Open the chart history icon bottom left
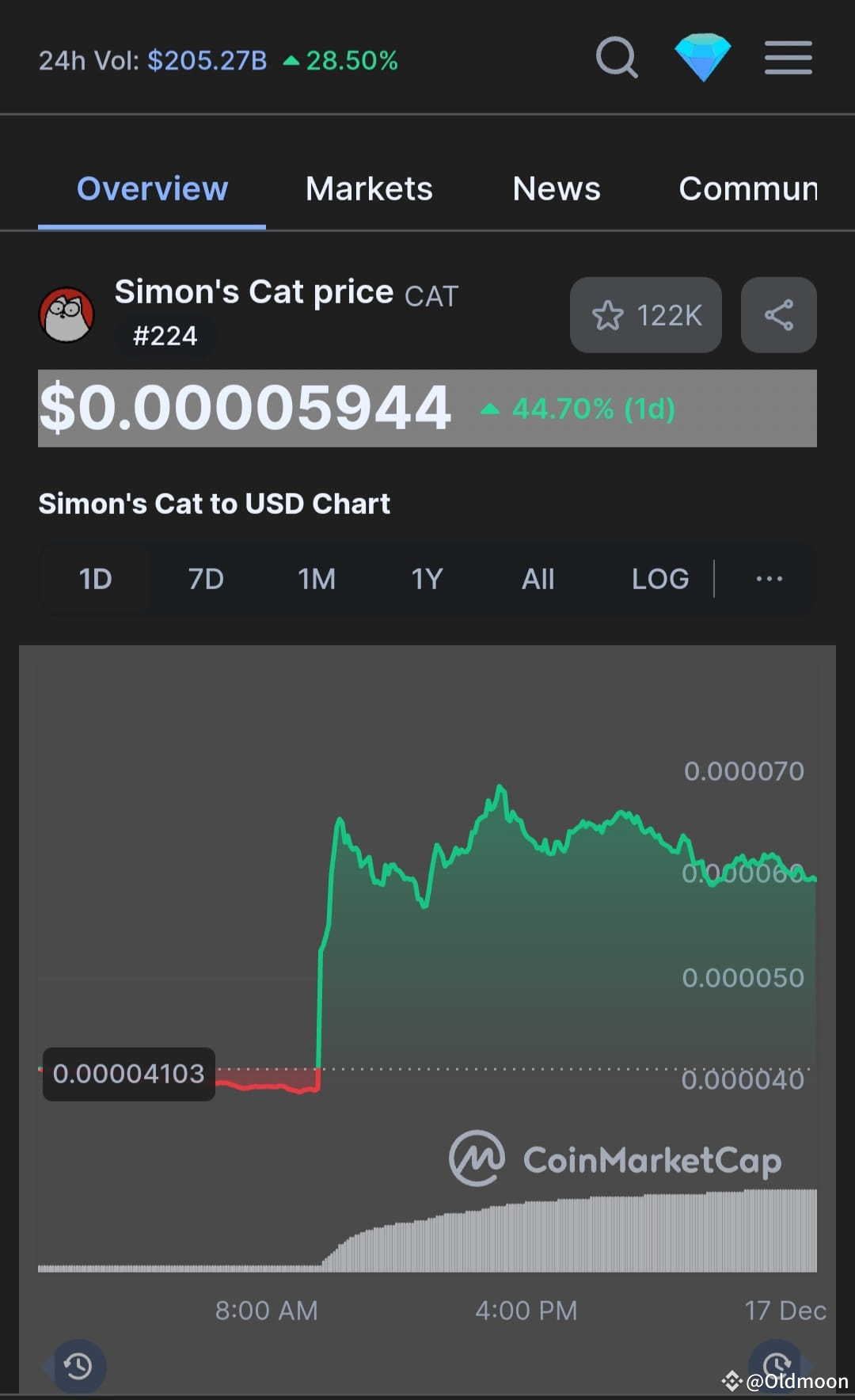855x1400 pixels. [77, 1366]
